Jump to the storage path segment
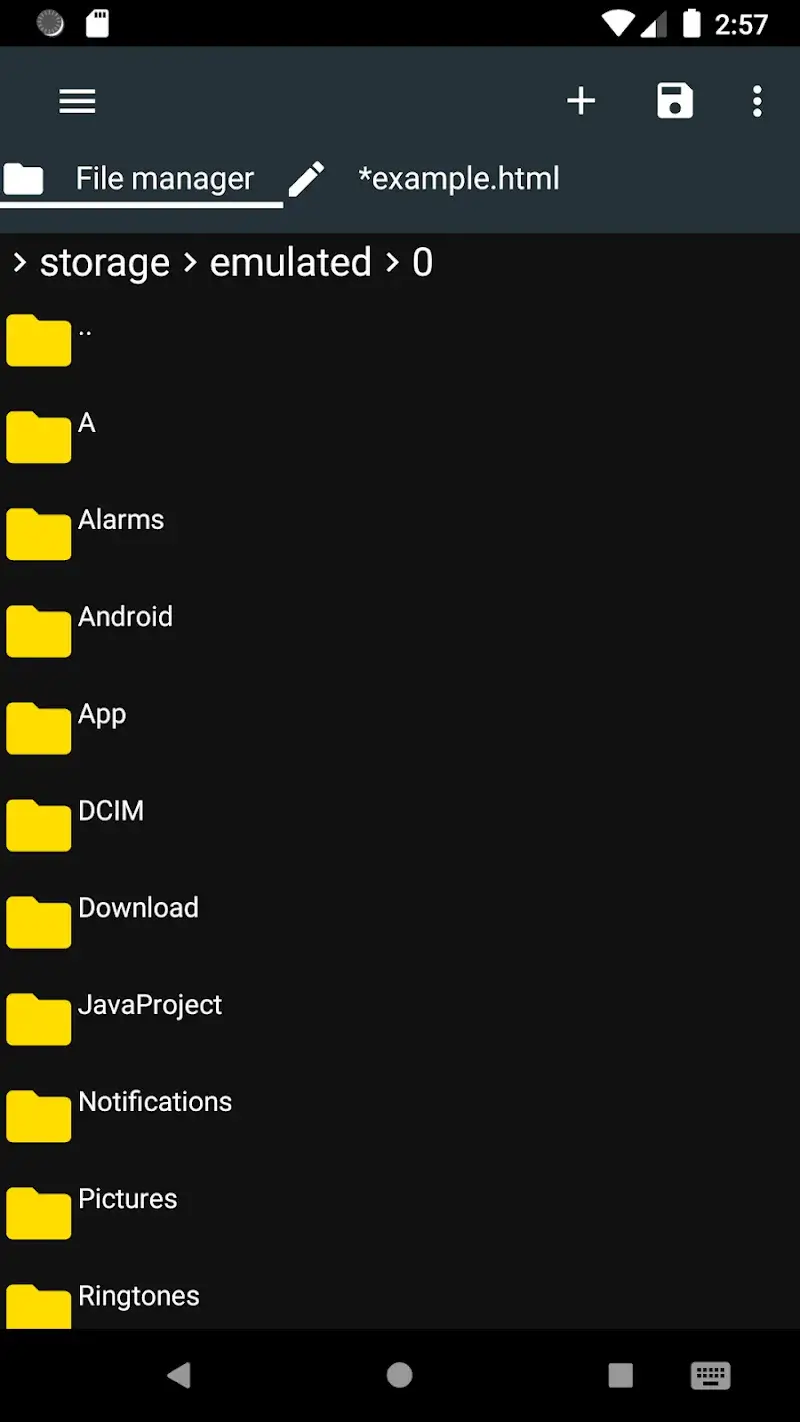Viewport: 800px width, 1422px height. [105, 262]
